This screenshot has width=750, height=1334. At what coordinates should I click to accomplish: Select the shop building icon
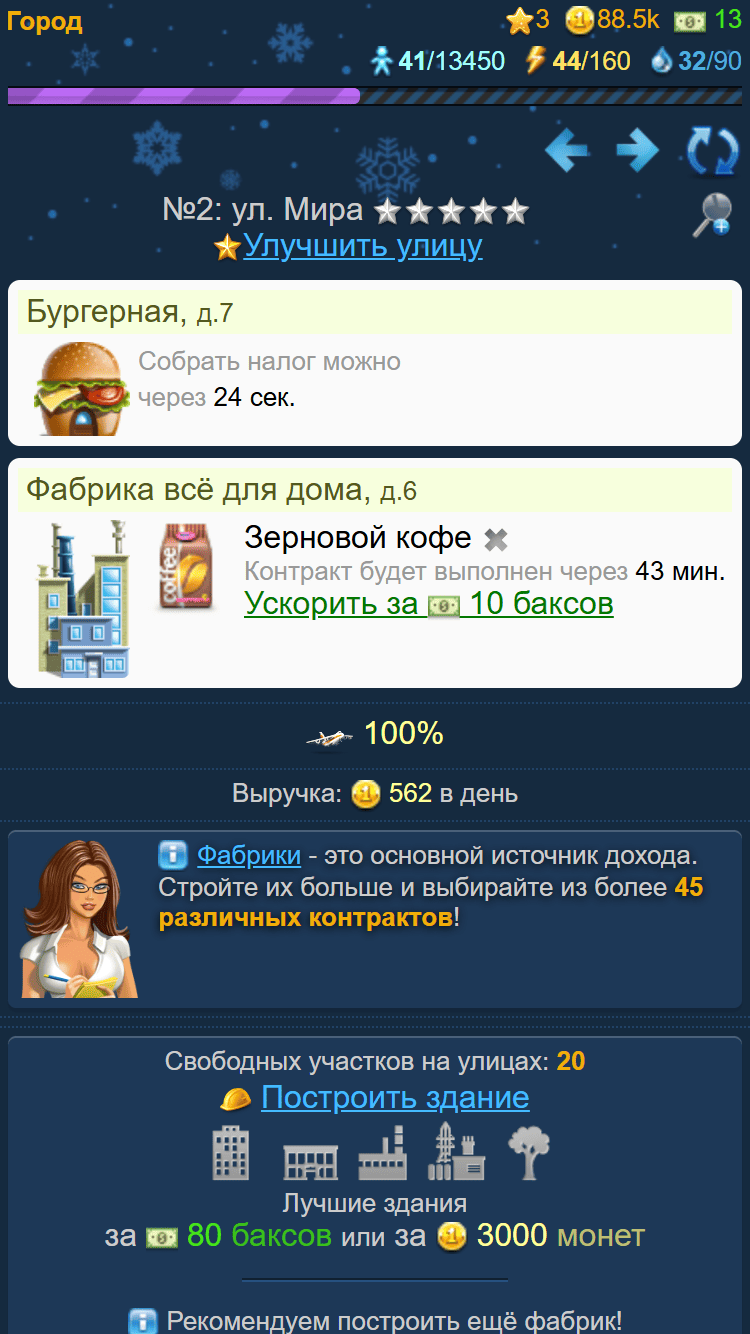(x=310, y=1160)
